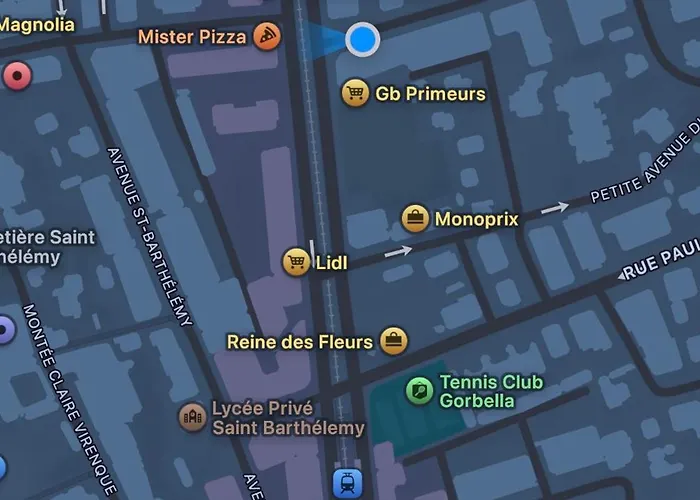Open the Lidl supermarket pin
The width and height of the screenshot is (700, 500).
pos(296,262)
